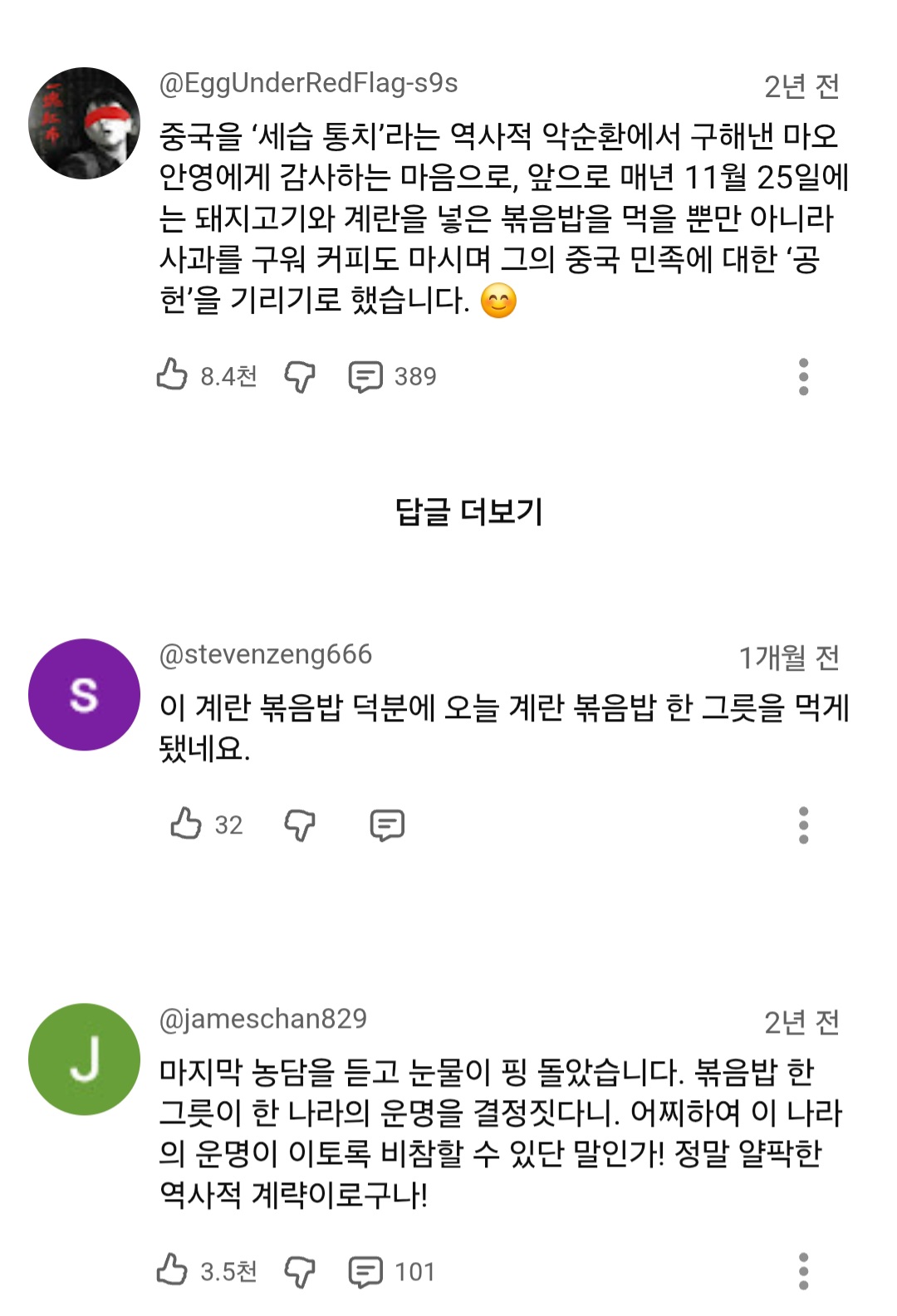Screen dimensions: 897x1316
Task: Open the @jameschan829 username link
Action: pos(262,1019)
